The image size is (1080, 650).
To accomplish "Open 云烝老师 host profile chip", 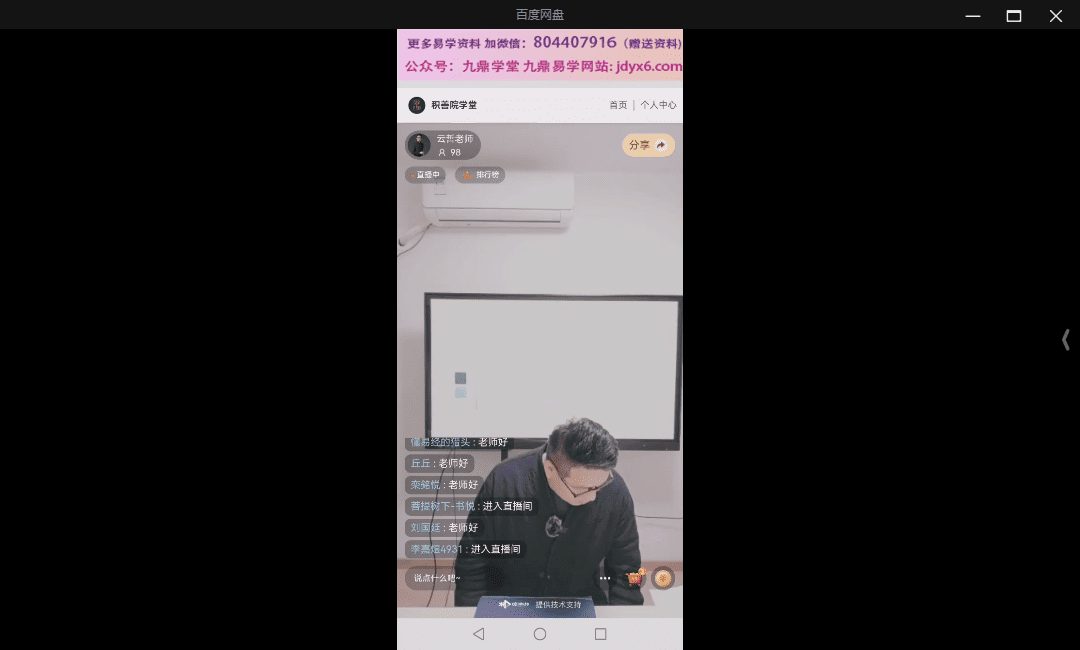I will pyautogui.click(x=442, y=145).
